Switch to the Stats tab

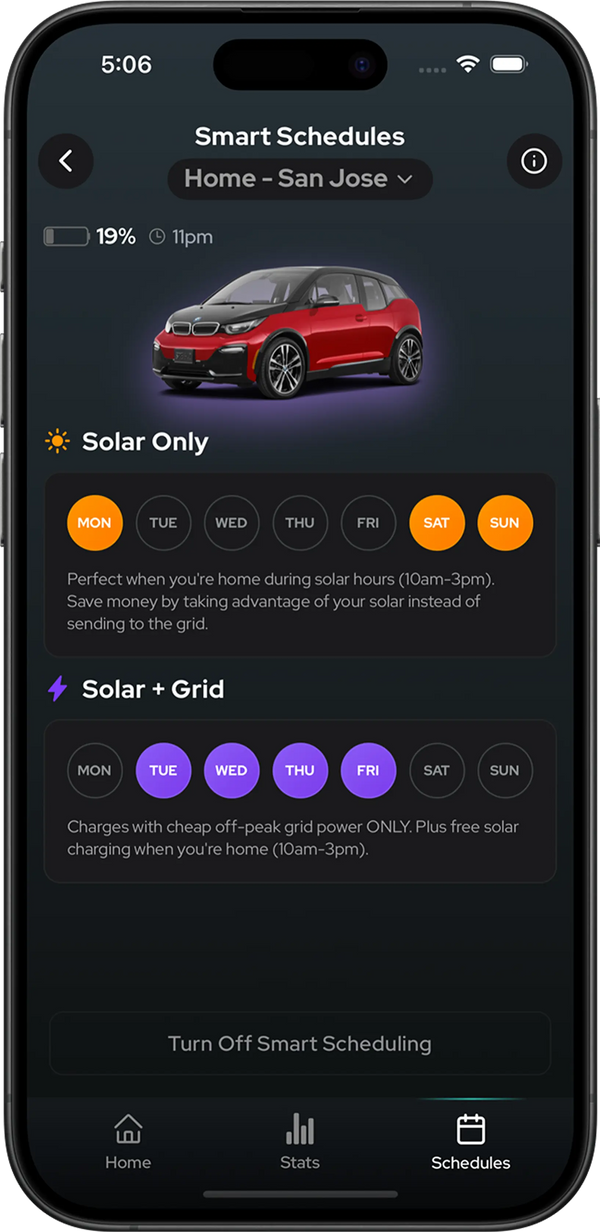tap(300, 1142)
